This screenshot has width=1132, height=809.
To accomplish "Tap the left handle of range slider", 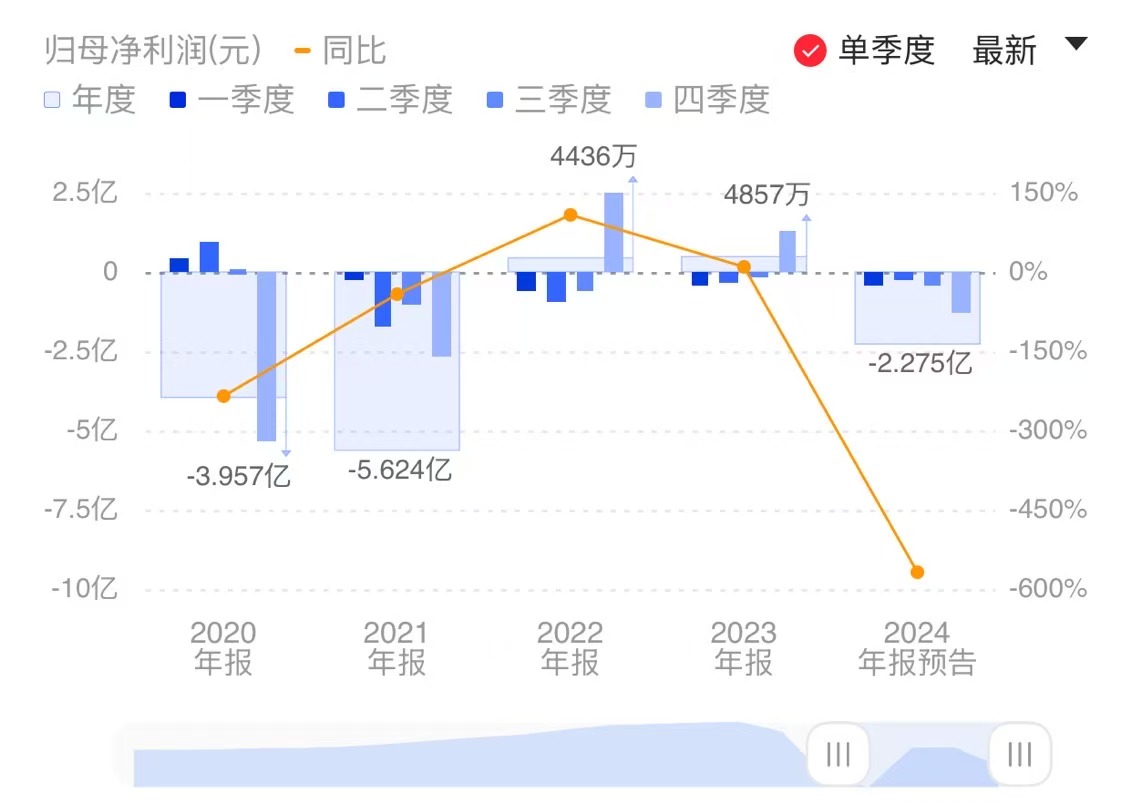I will [838, 753].
